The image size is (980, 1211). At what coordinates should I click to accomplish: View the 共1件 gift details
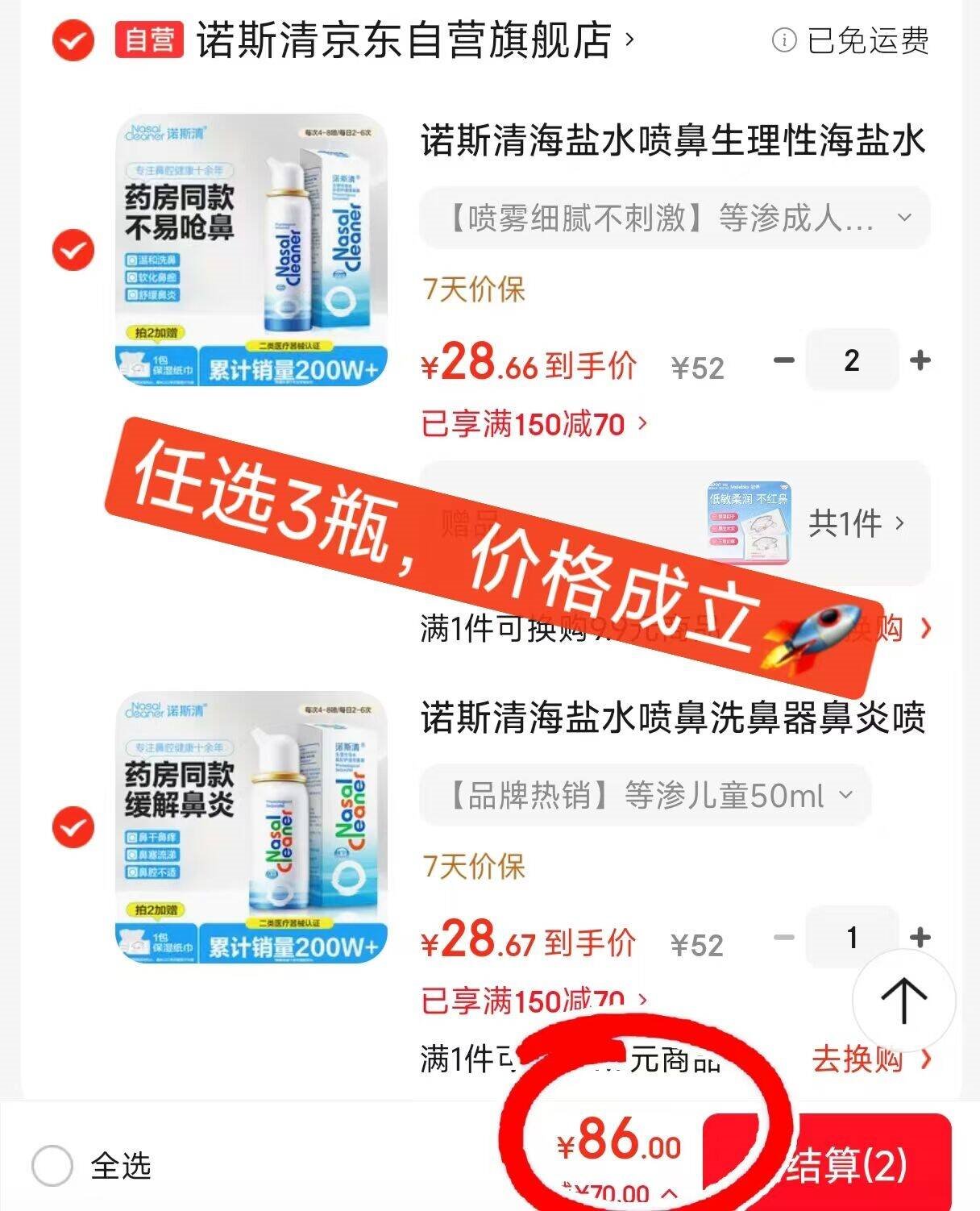coord(856,524)
